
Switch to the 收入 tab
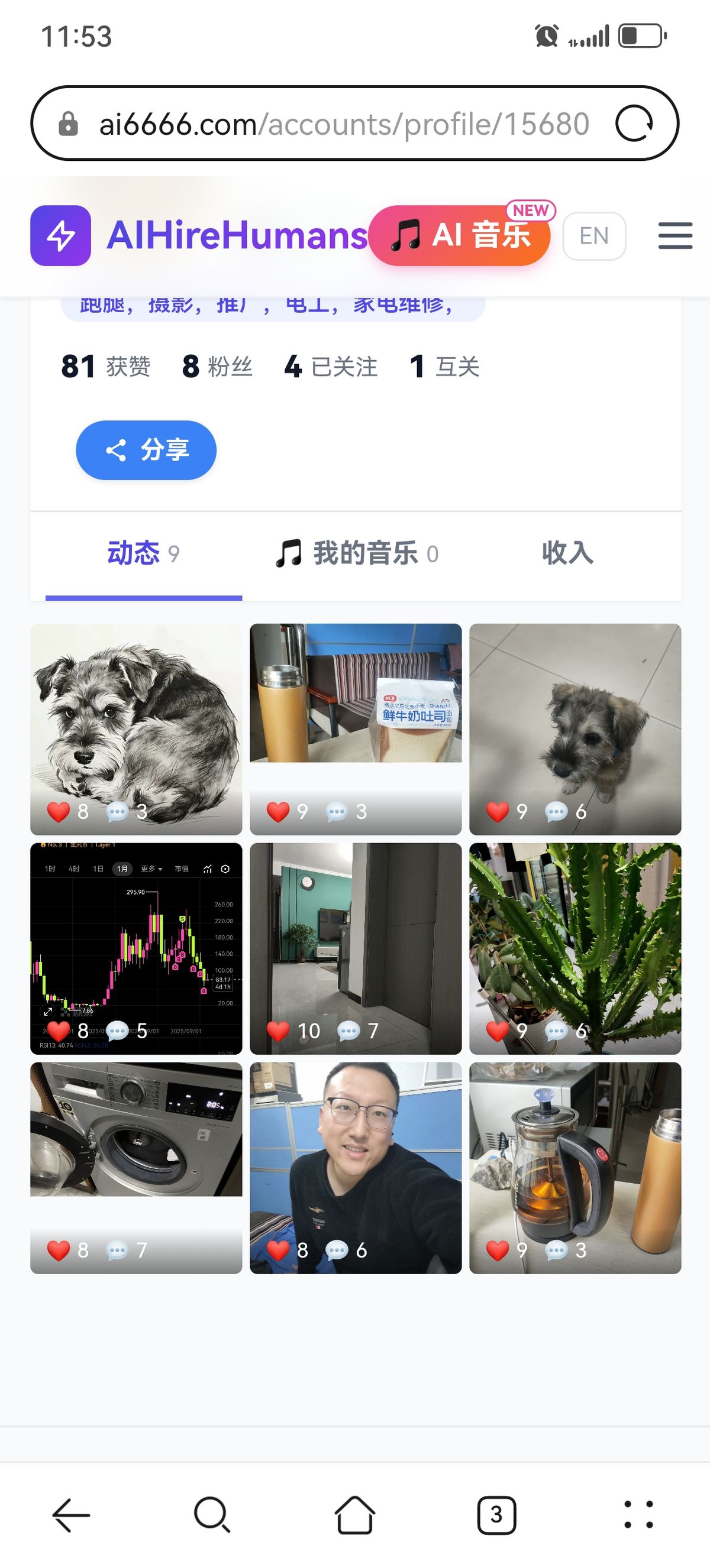click(x=567, y=553)
